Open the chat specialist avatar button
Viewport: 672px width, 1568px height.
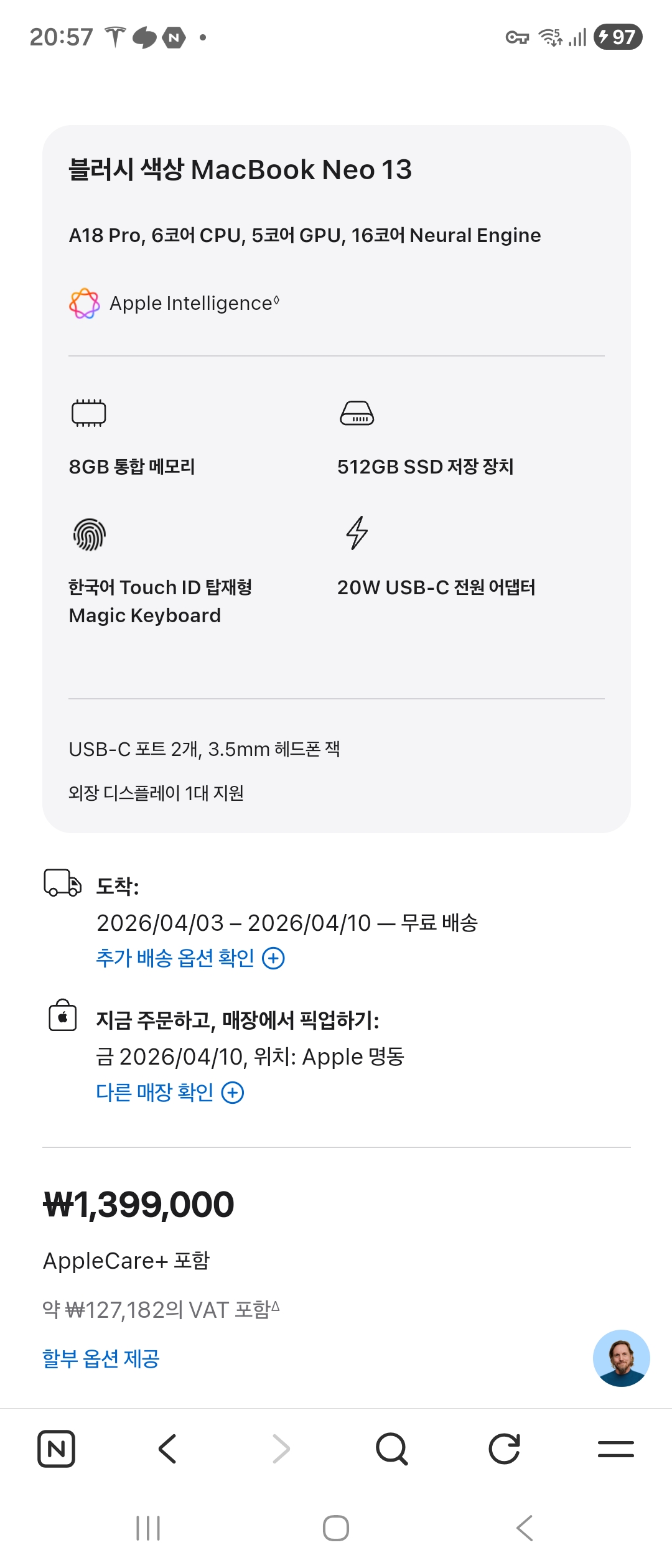click(x=621, y=1358)
